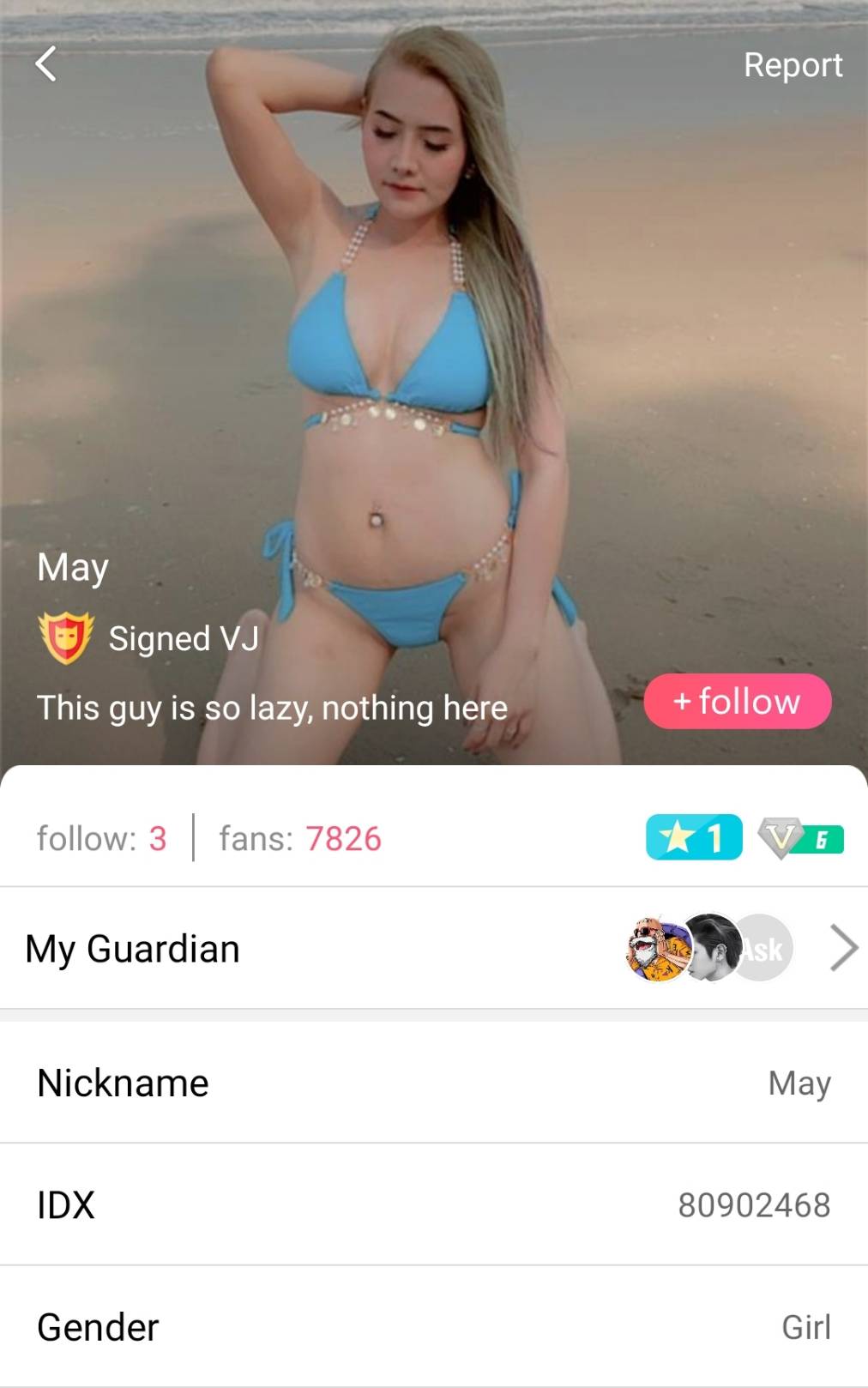The height and width of the screenshot is (1388, 868).
Task: View the follow count list
Action: tap(101, 839)
